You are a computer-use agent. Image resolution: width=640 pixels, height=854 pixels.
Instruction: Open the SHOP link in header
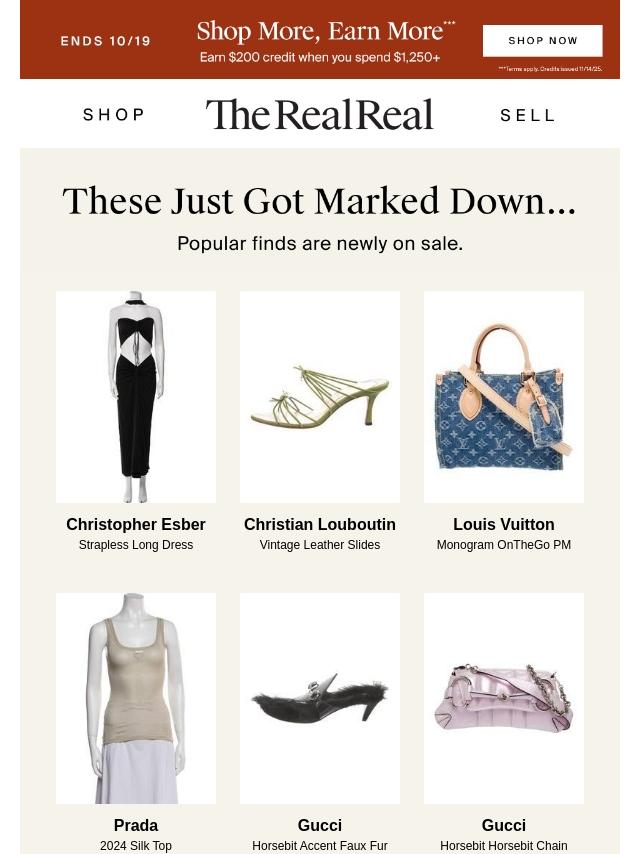click(114, 115)
